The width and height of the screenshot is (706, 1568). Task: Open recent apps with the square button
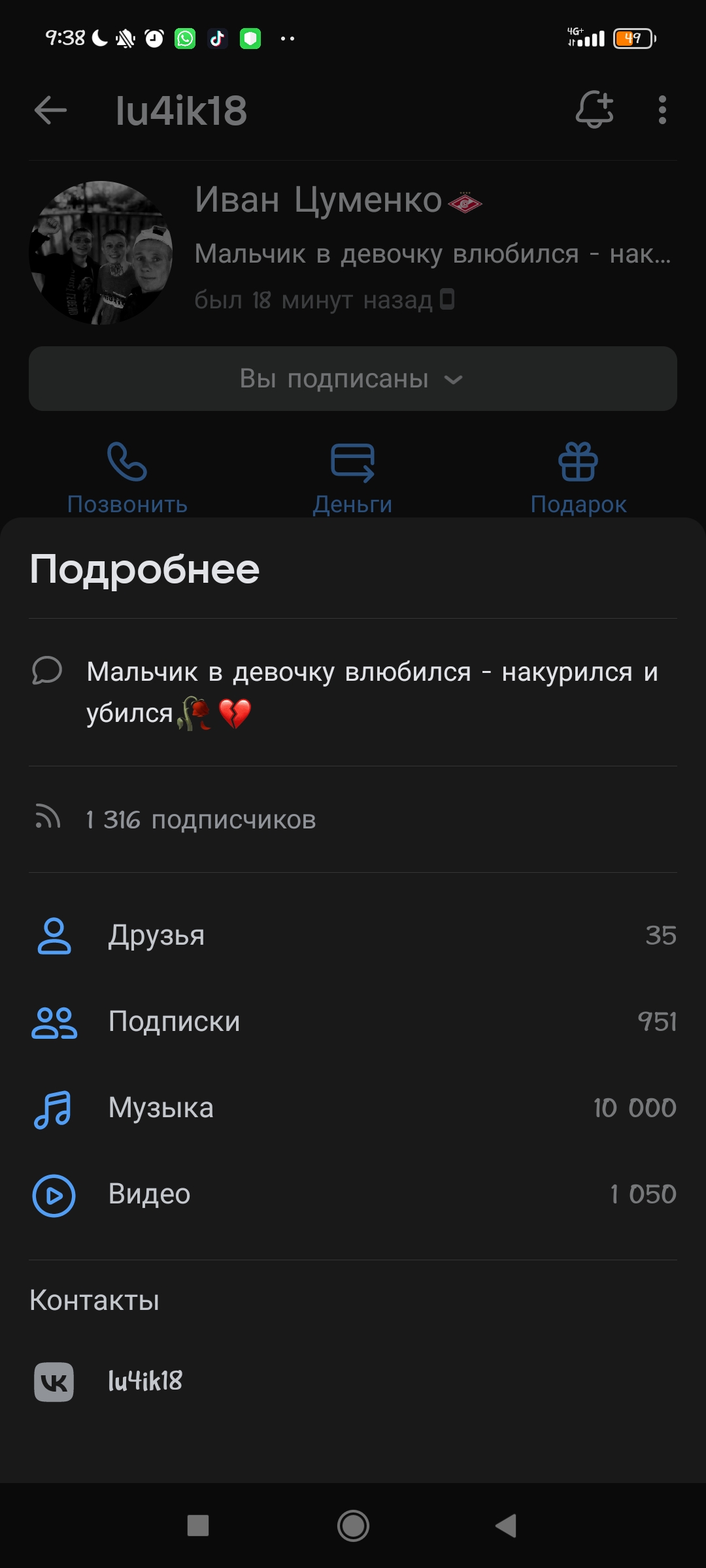pos(198,1526)
